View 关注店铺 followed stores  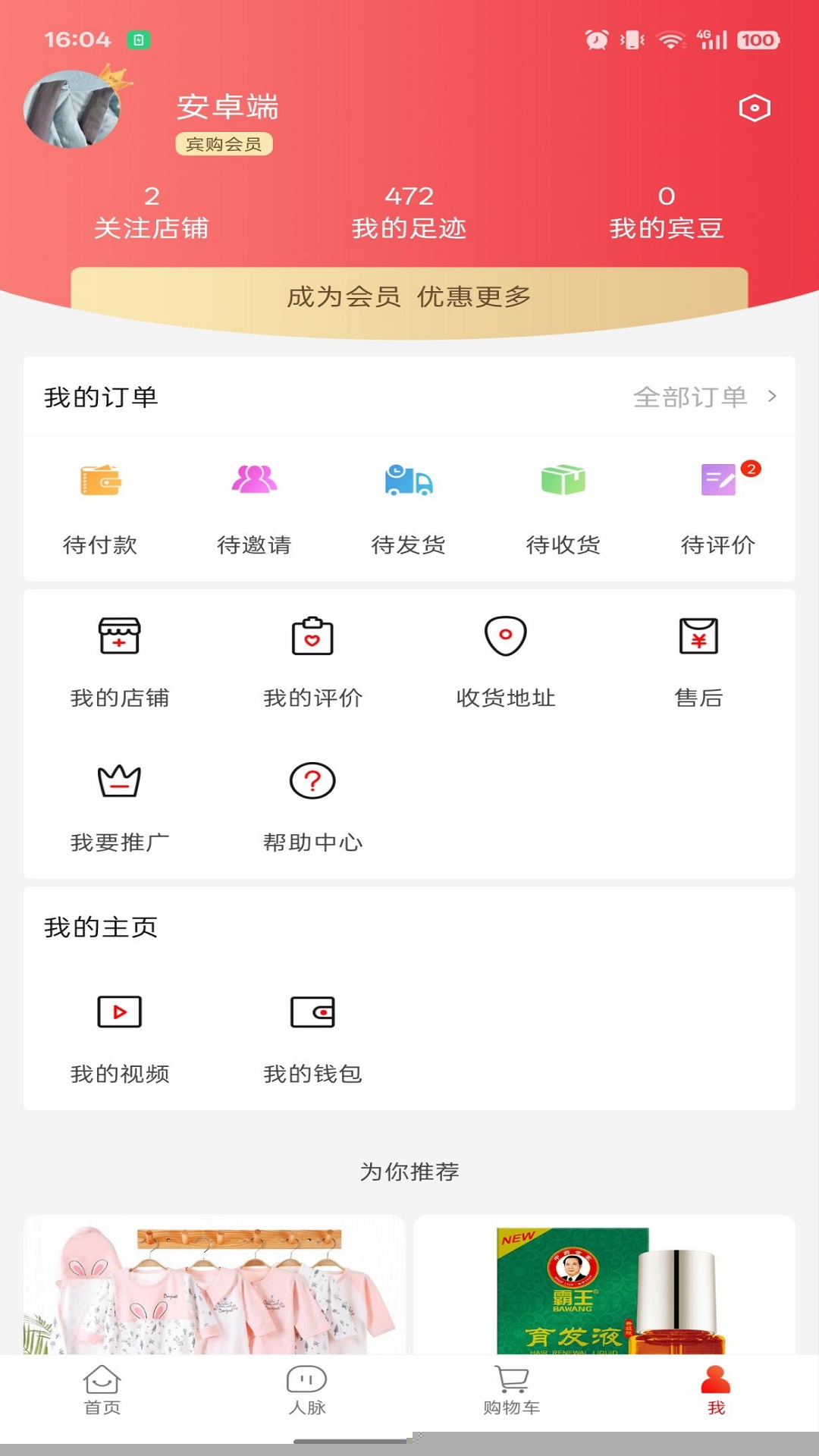tap(152, 213)
